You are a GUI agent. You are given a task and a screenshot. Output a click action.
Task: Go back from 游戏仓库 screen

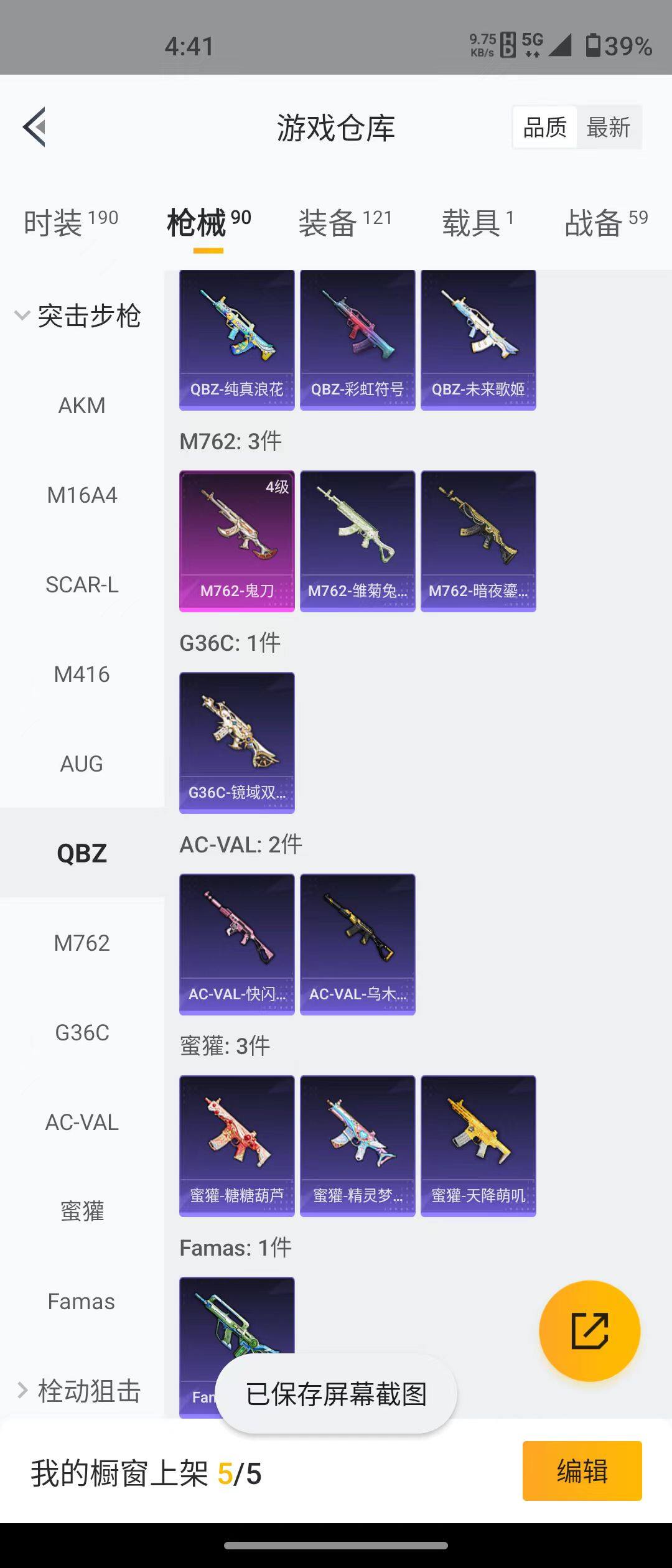35,127
